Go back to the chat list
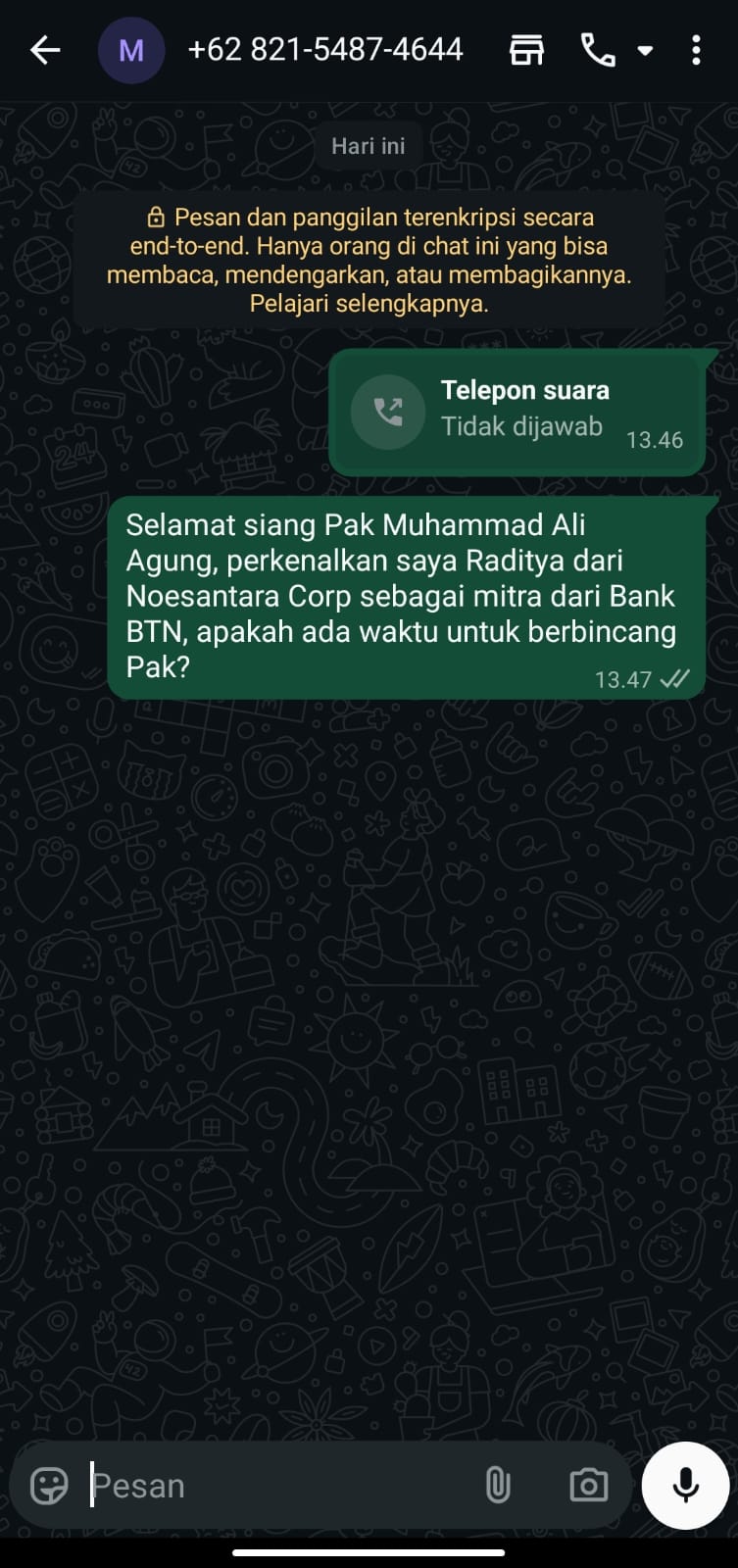 [45, 50]
